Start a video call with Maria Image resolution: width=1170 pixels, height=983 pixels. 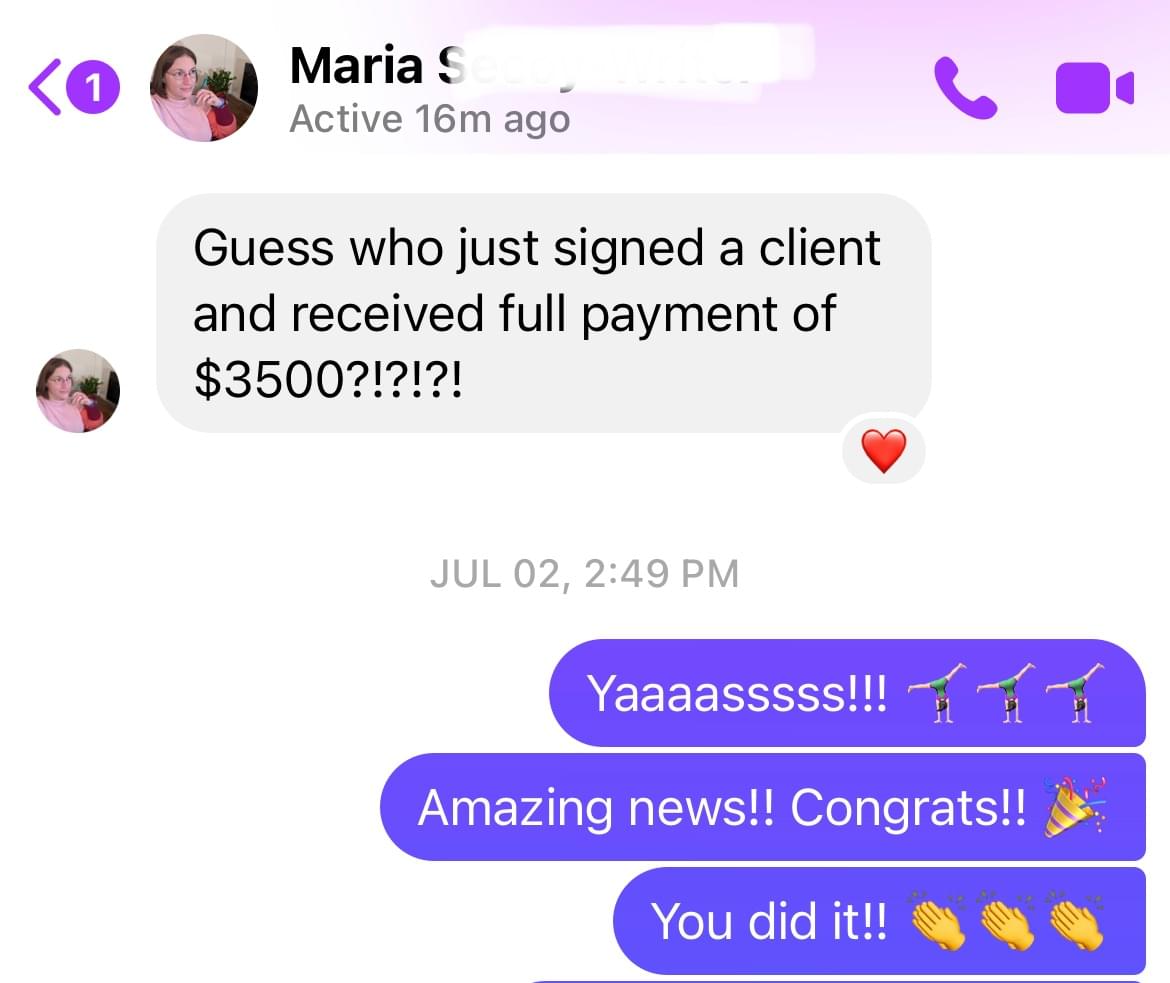tap(1094, 88)
